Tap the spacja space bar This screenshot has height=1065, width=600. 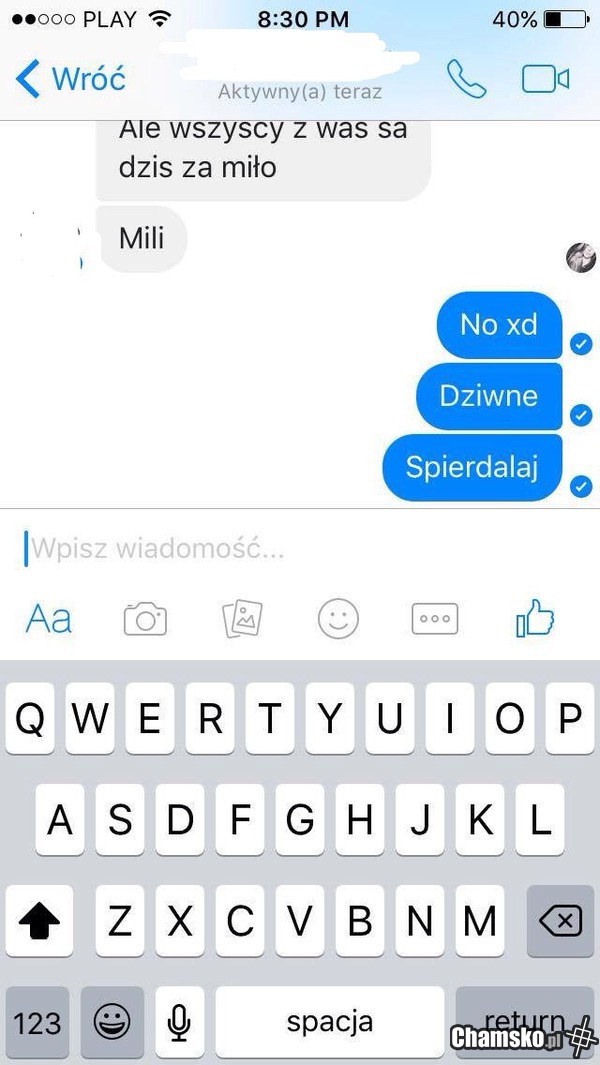[x=329, y=1022]
